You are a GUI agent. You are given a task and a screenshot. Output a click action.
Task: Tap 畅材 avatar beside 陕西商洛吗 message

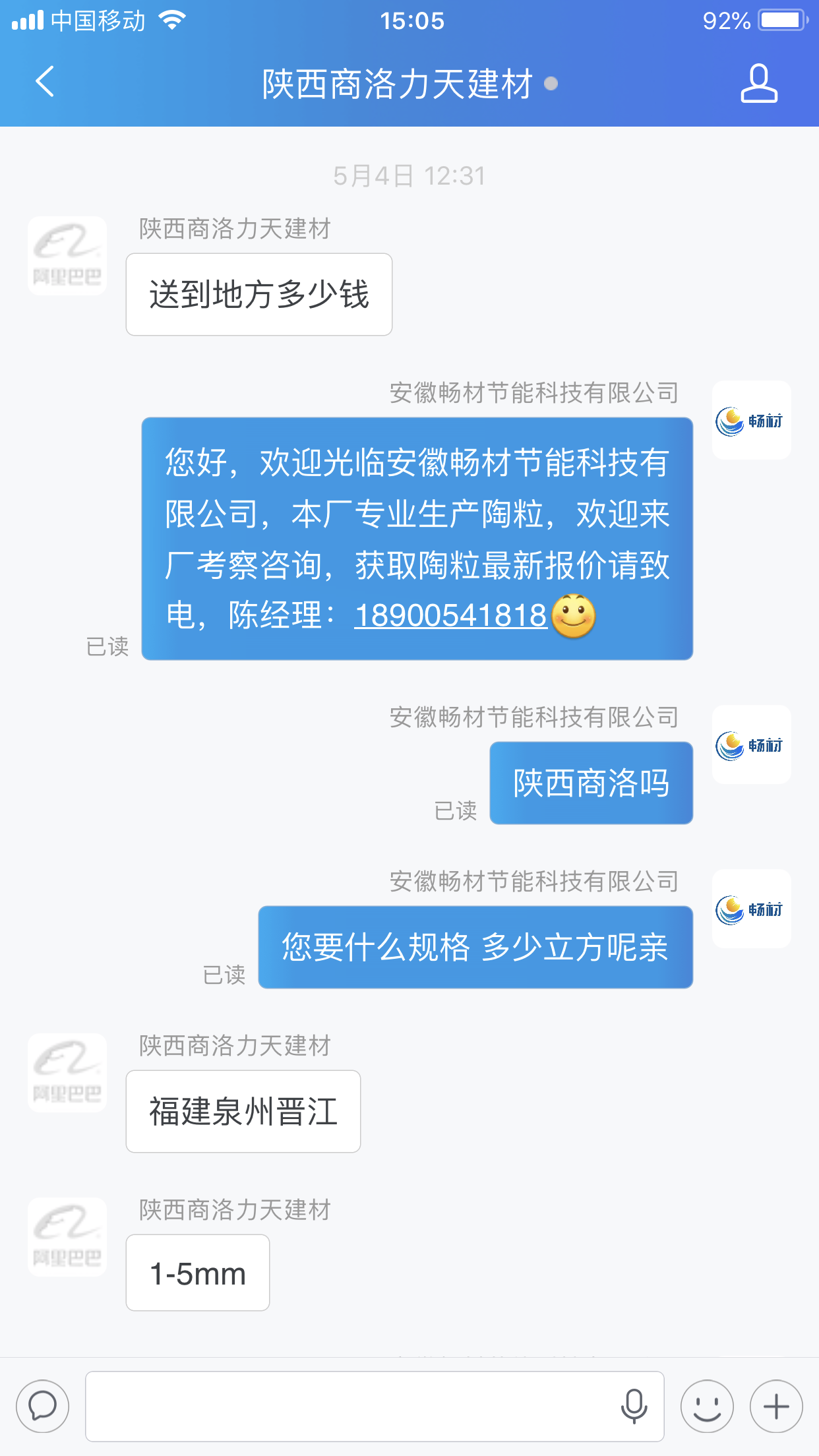tap(751, 744)
